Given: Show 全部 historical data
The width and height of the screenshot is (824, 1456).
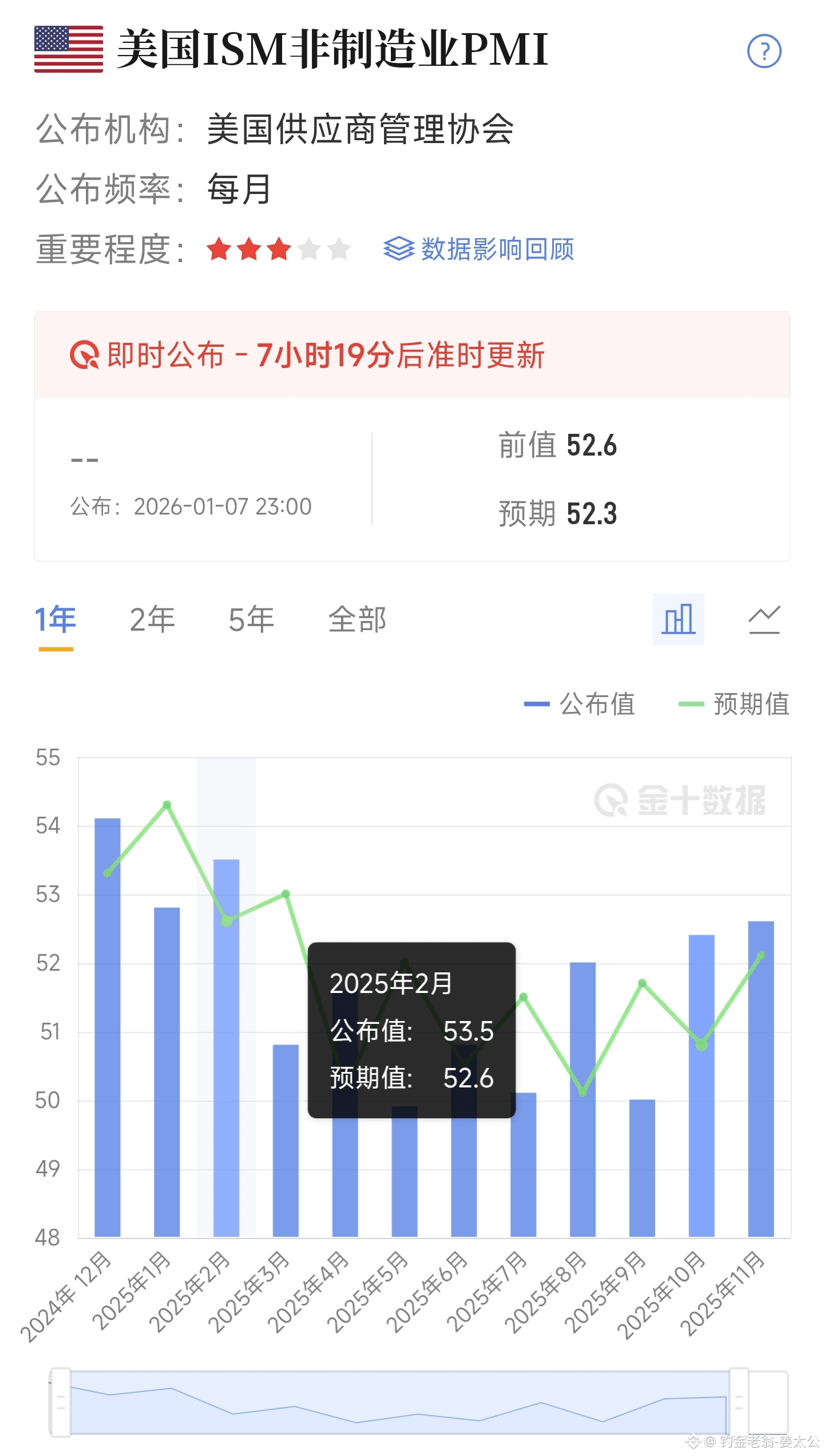Looking at the screenshot, I should point(357,620).
